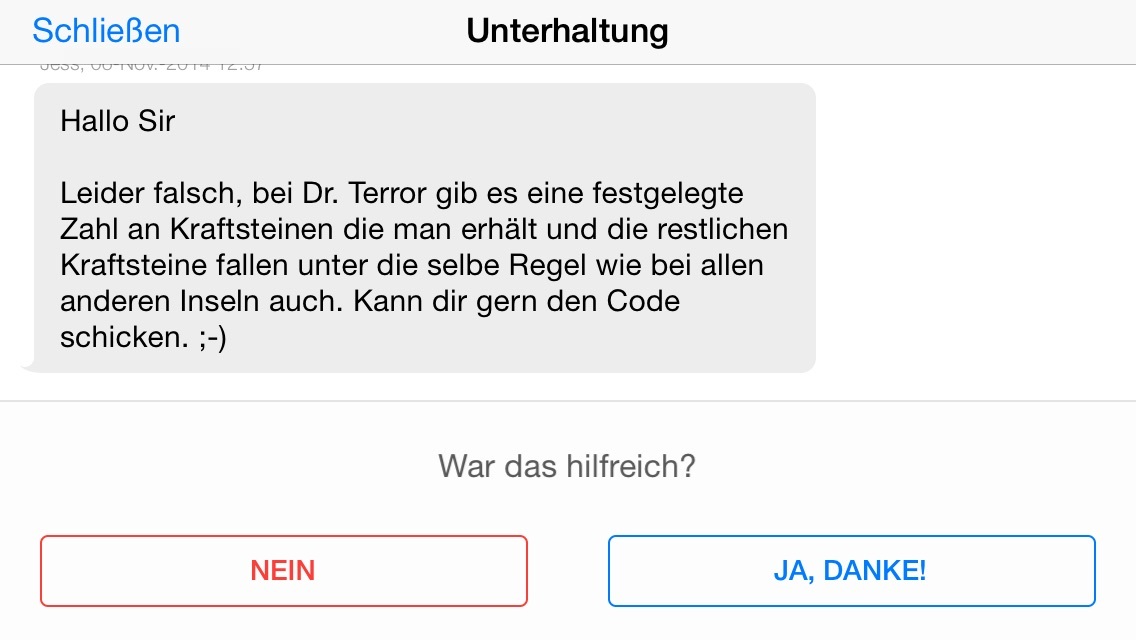Select the JA, DANKE! button
The image size is (1136, 640).
coord(851,571)
